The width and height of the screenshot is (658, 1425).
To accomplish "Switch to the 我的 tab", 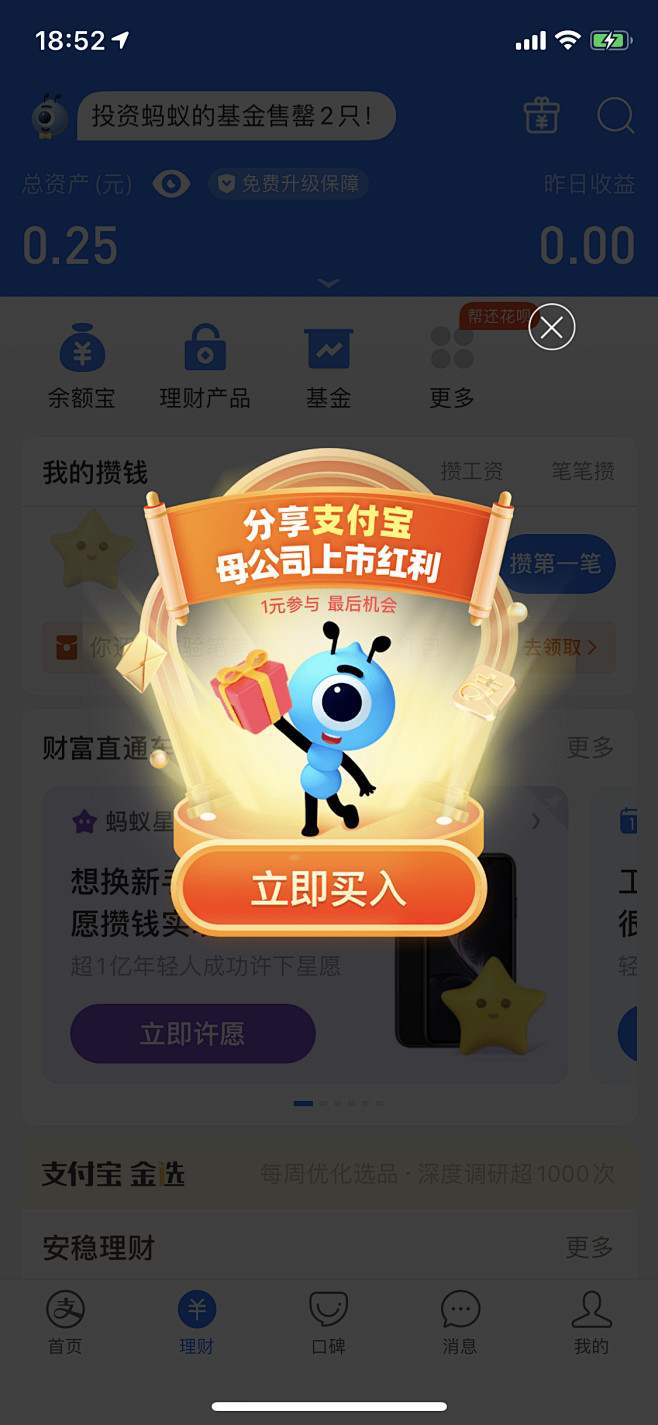I will (x=591, y=1322).
